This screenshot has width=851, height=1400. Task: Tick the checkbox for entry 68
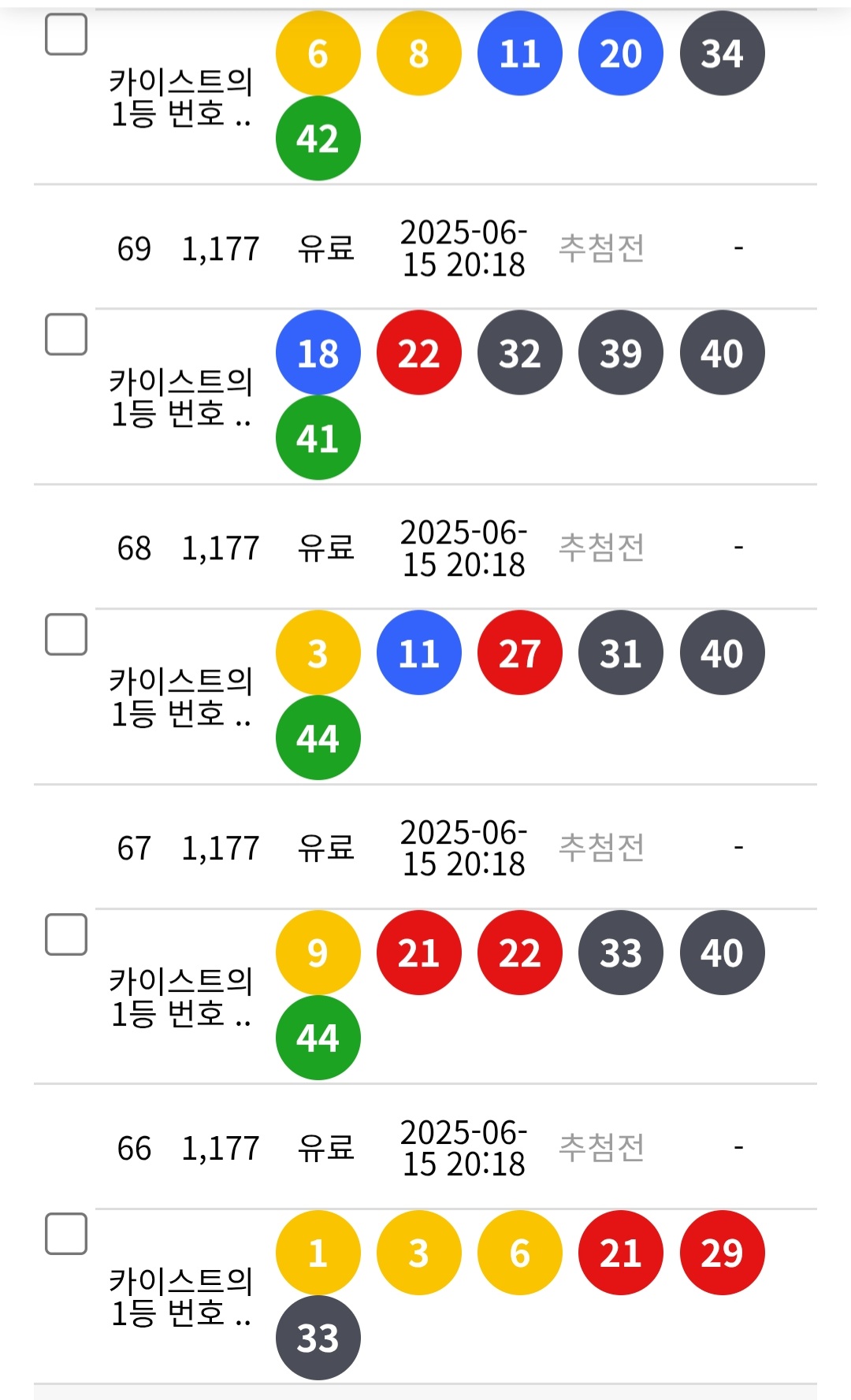(x=66, y=634)
